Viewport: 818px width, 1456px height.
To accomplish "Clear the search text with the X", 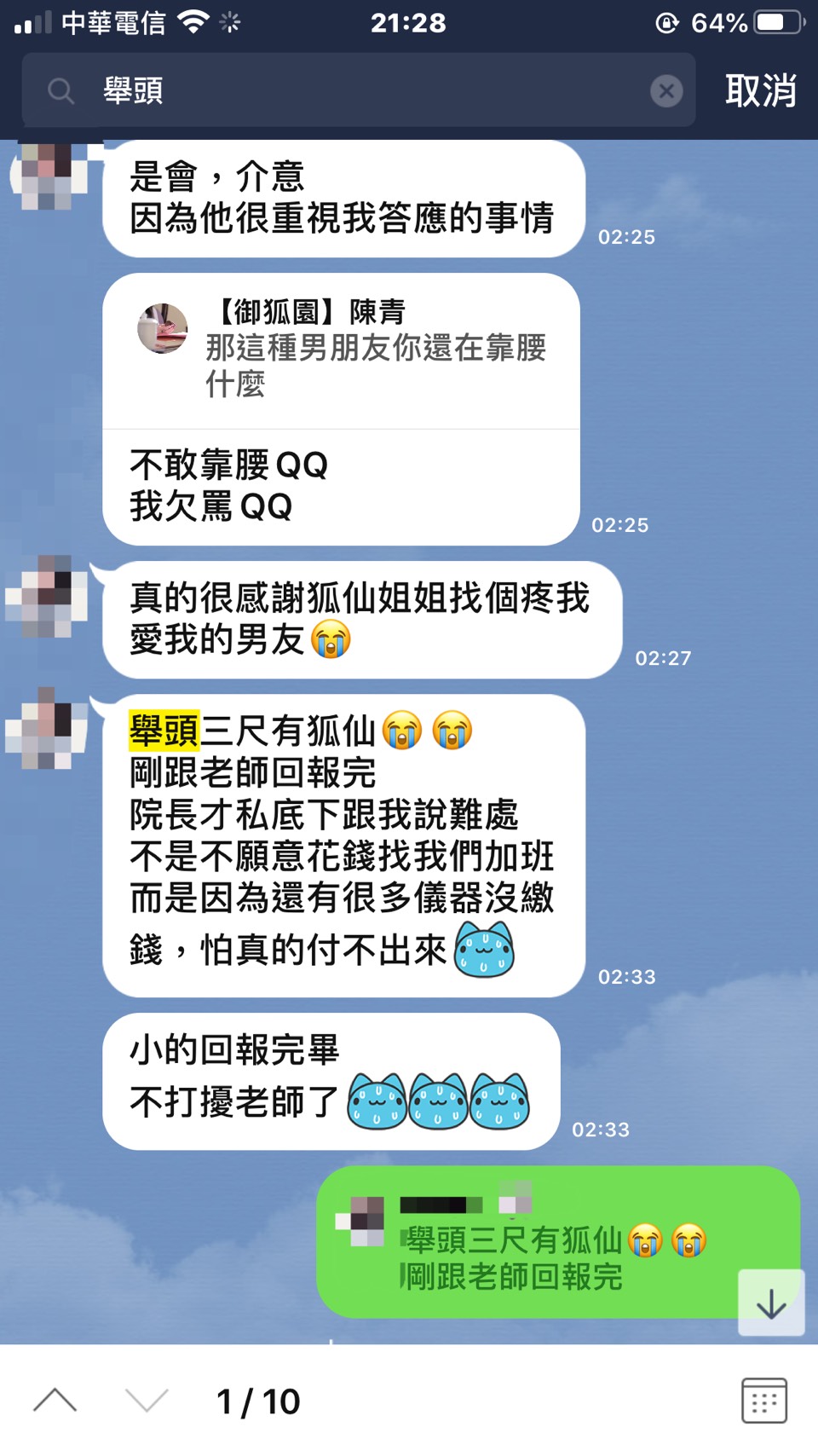I will click(x=666, y=90).
